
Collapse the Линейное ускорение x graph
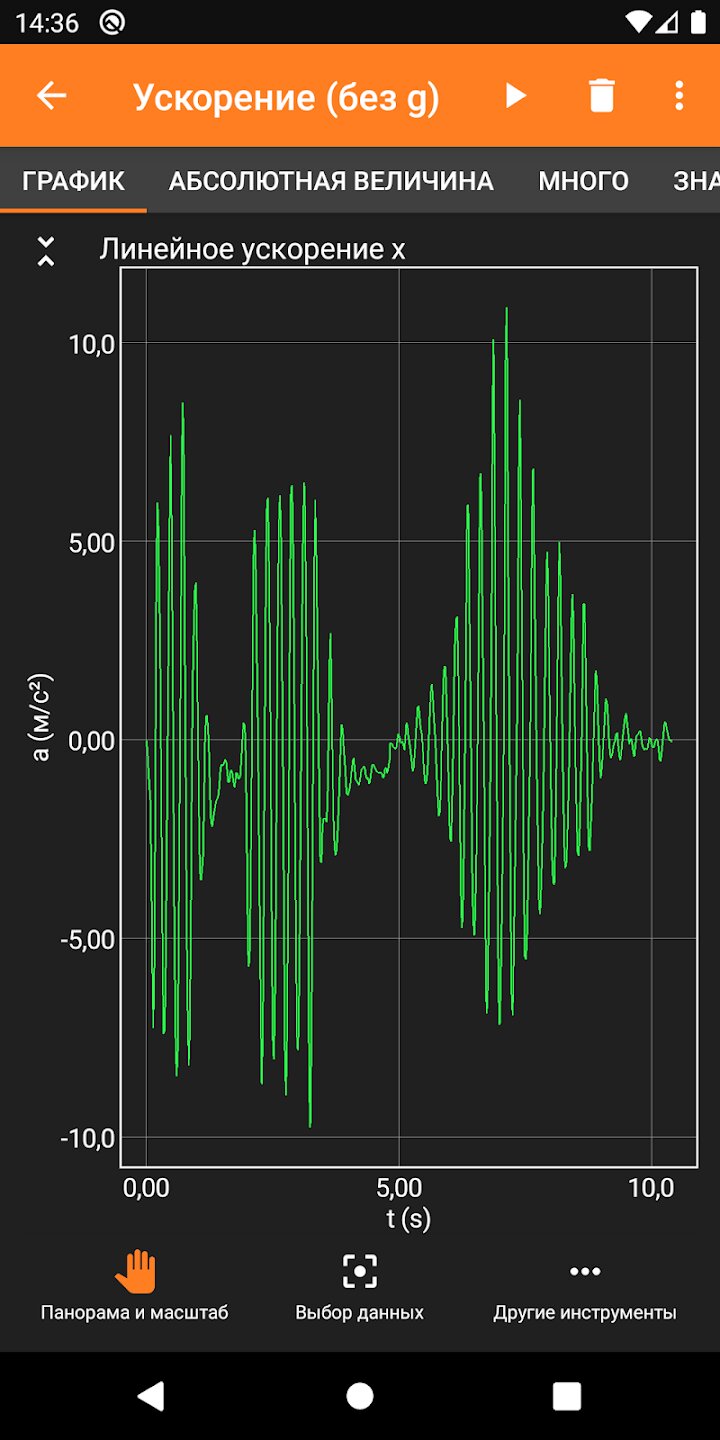tap(45, 251)
